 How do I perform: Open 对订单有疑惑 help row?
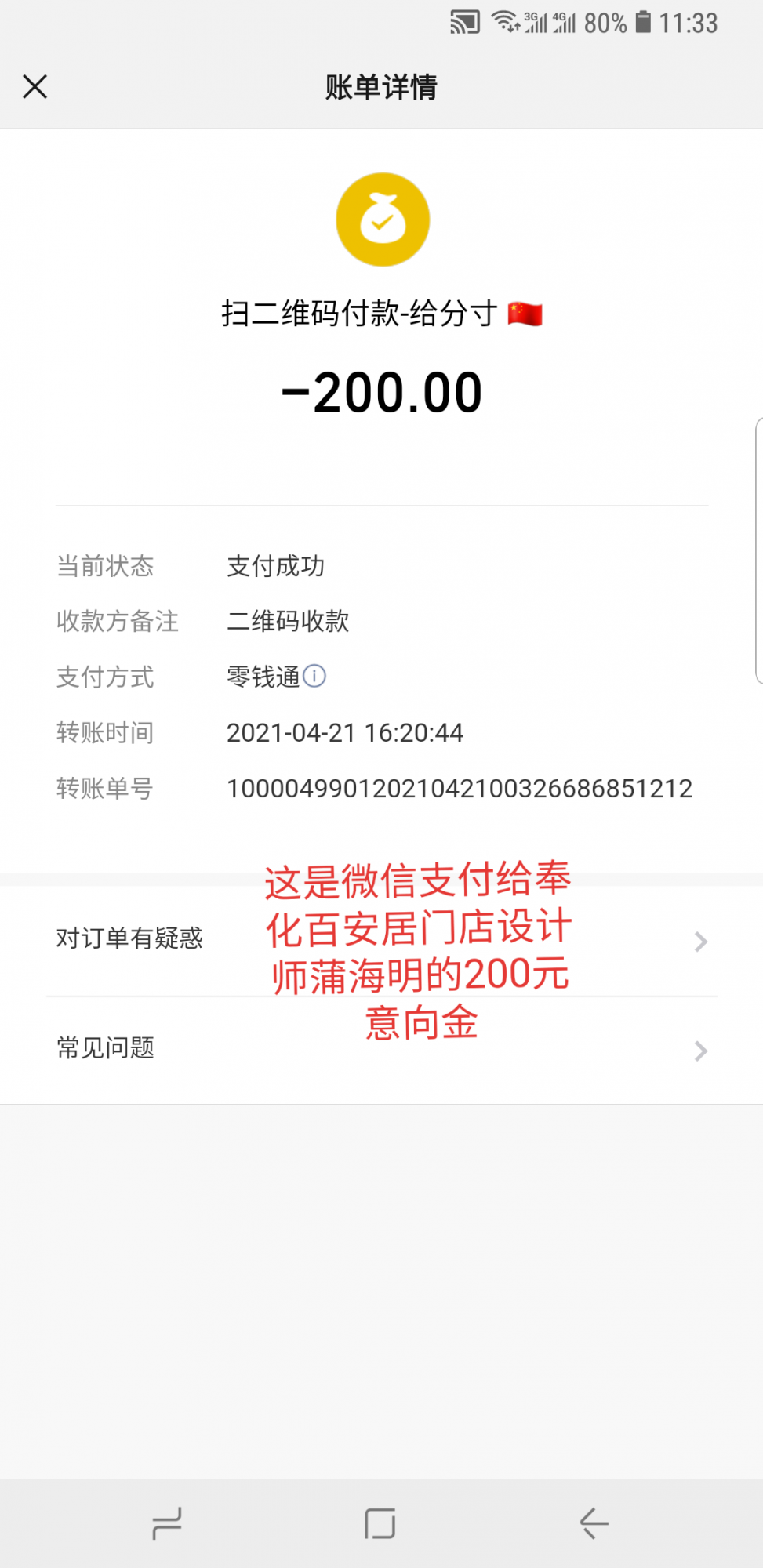click(x=381, y=940)
